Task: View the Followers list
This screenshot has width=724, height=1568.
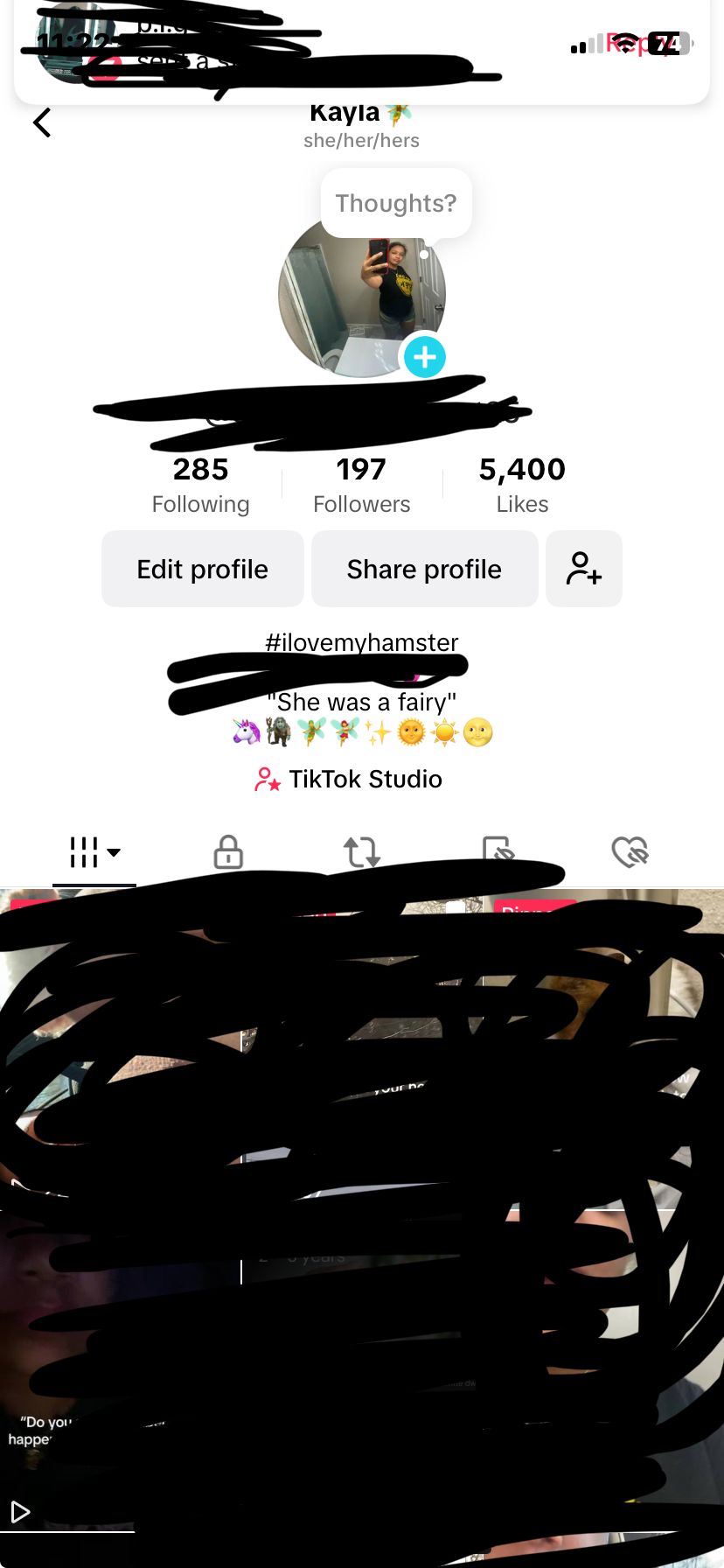Action: (x=361, y=485)
